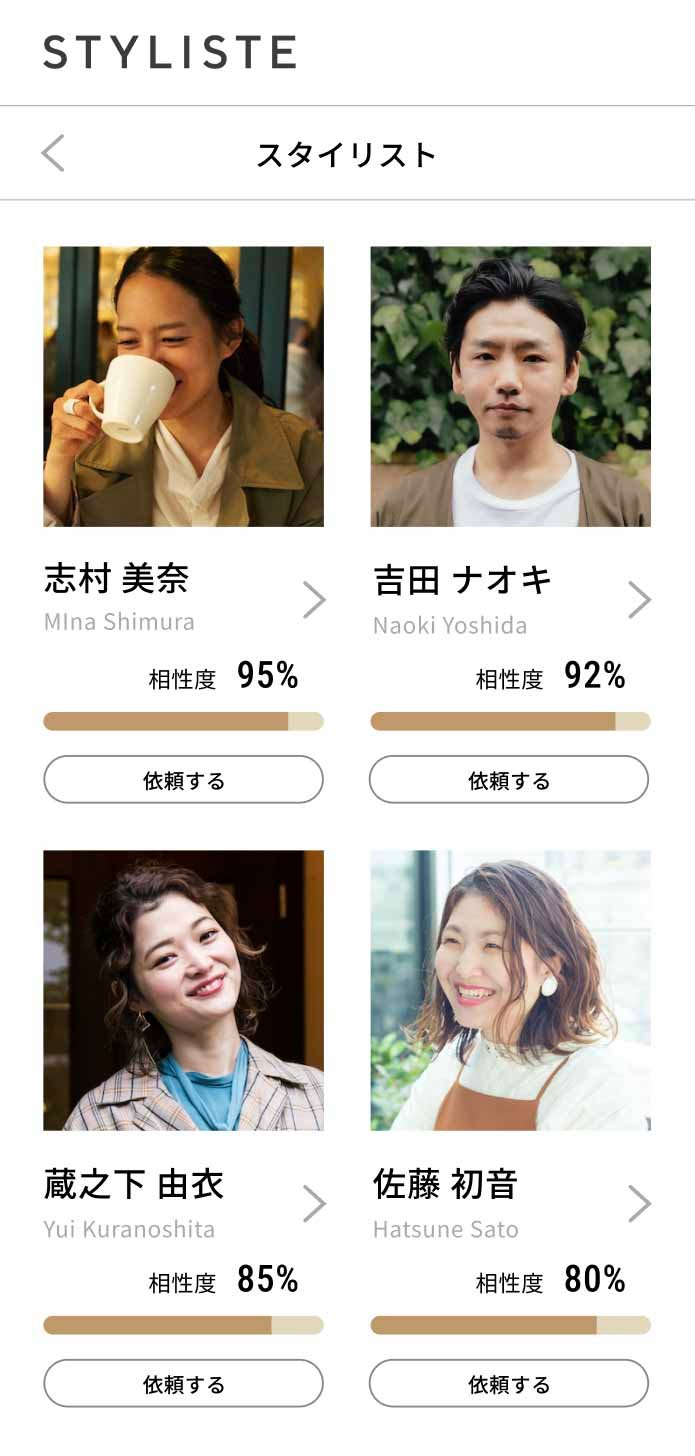The image size is (695, 1456).
Task: Open 佐藤 初音's profile photo
Action: click(x=510, y=990)
